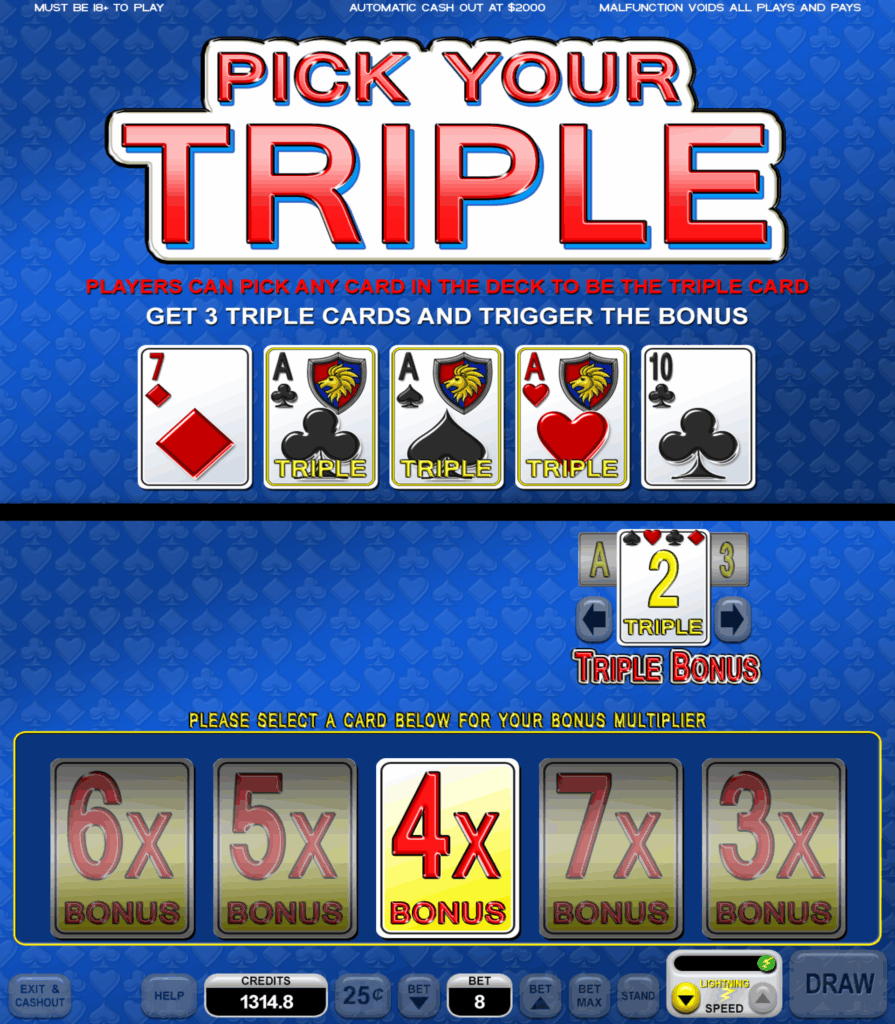Tap Exit & Cashout

[x=40, y=995]
